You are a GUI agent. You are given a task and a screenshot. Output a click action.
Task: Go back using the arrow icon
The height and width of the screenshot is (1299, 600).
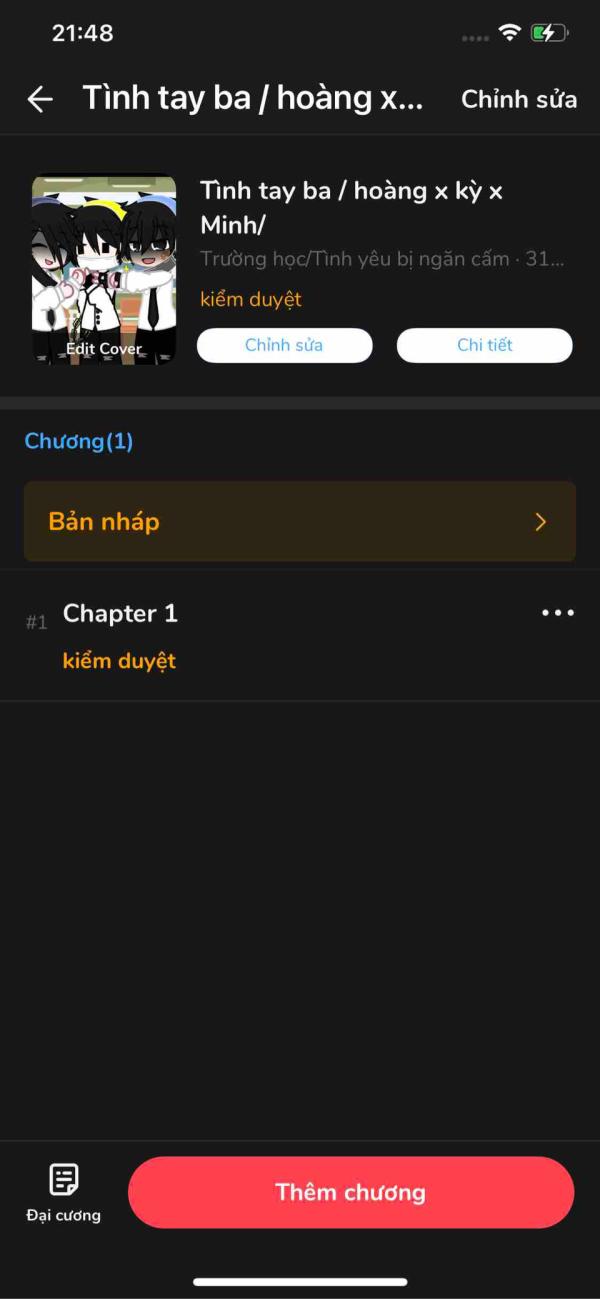40,99
